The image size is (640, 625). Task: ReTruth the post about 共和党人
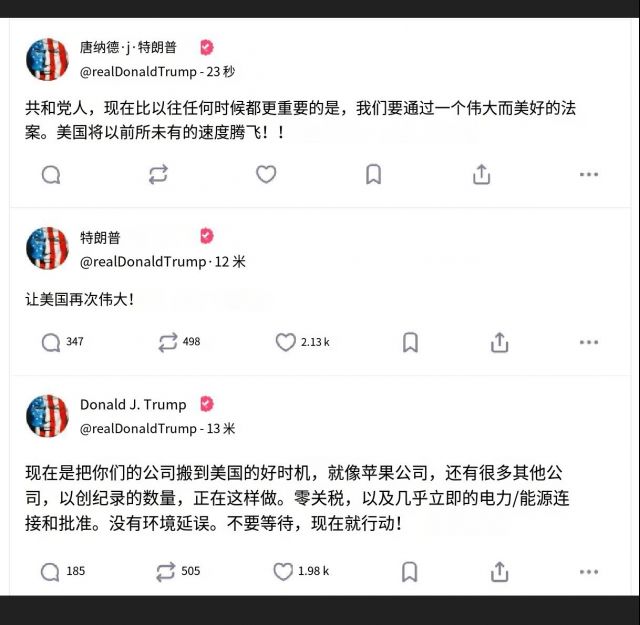tap(158, 175)
